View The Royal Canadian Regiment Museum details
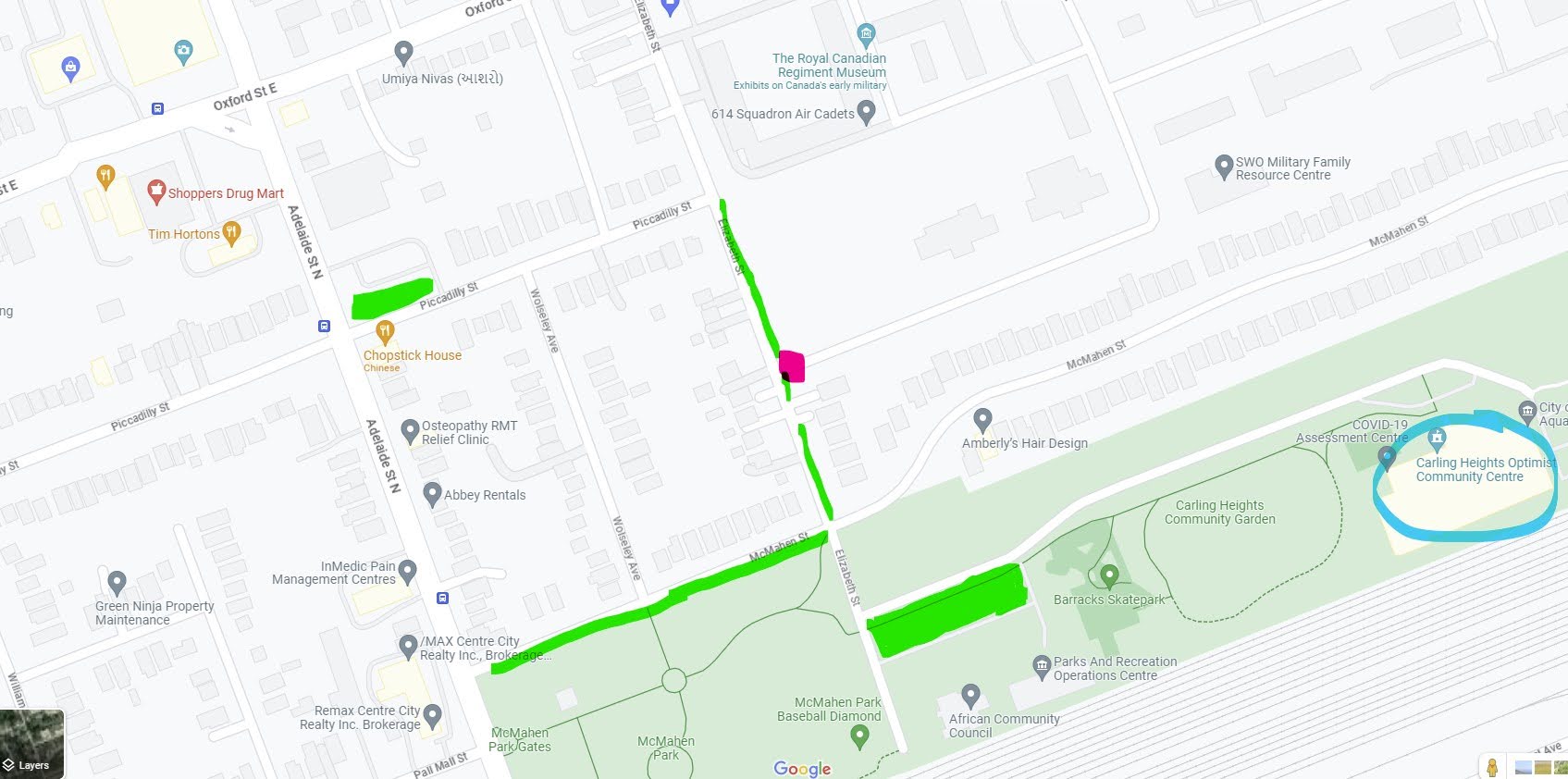This screenshot has width=1568, height=779. pyautogui.click(x=866, y=36)
